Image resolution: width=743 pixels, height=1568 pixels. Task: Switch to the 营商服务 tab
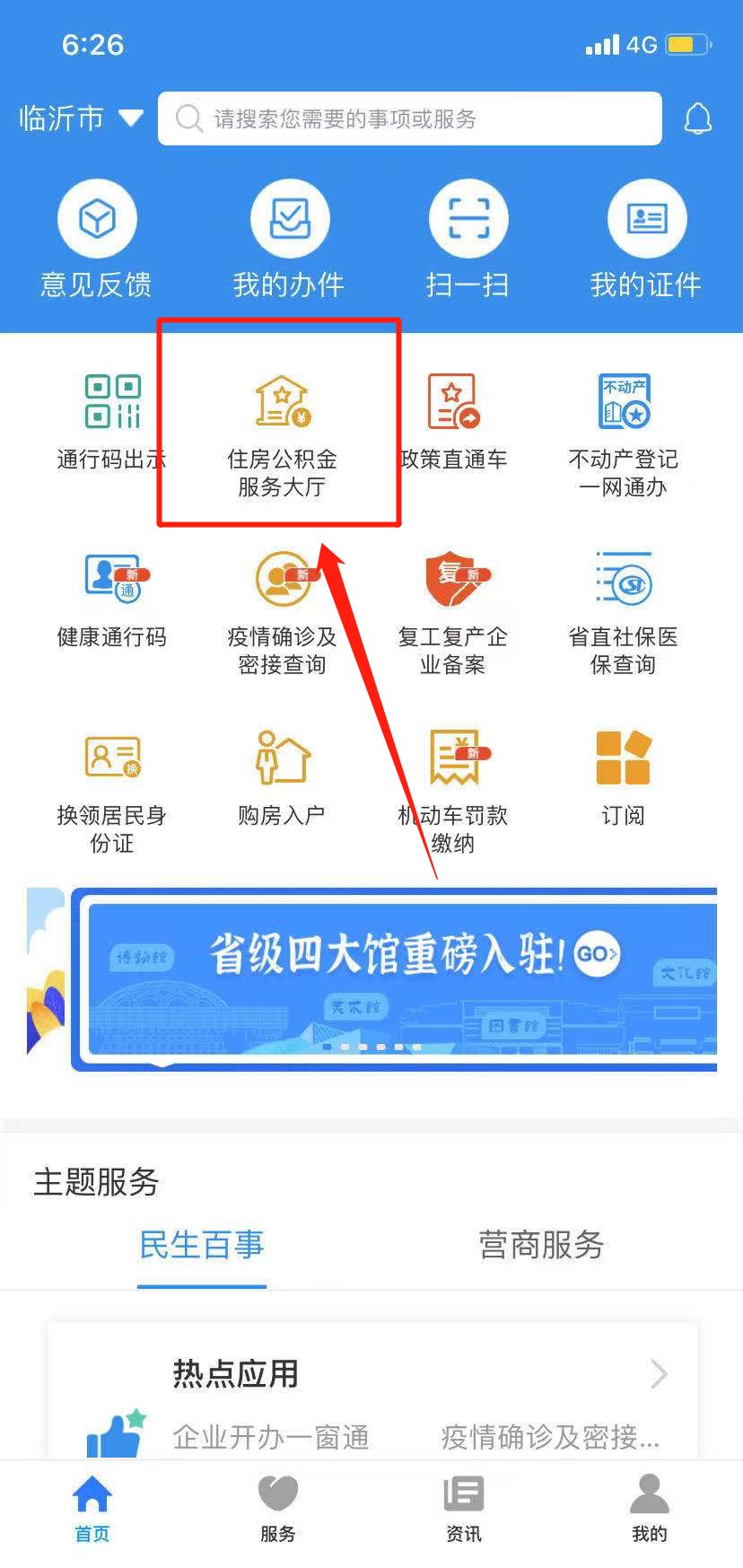tap(541, 1245)
